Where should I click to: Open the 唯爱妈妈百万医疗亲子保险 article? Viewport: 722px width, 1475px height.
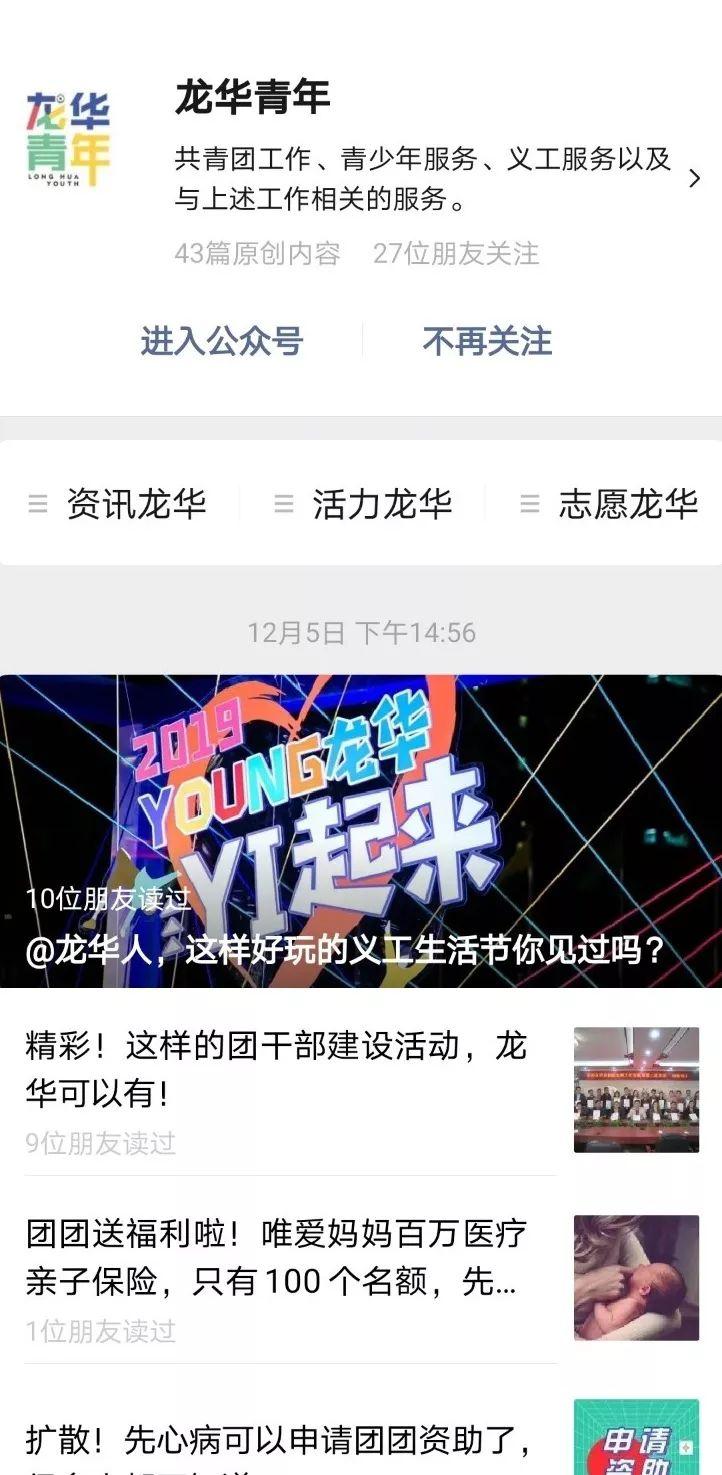(290, 1258)
